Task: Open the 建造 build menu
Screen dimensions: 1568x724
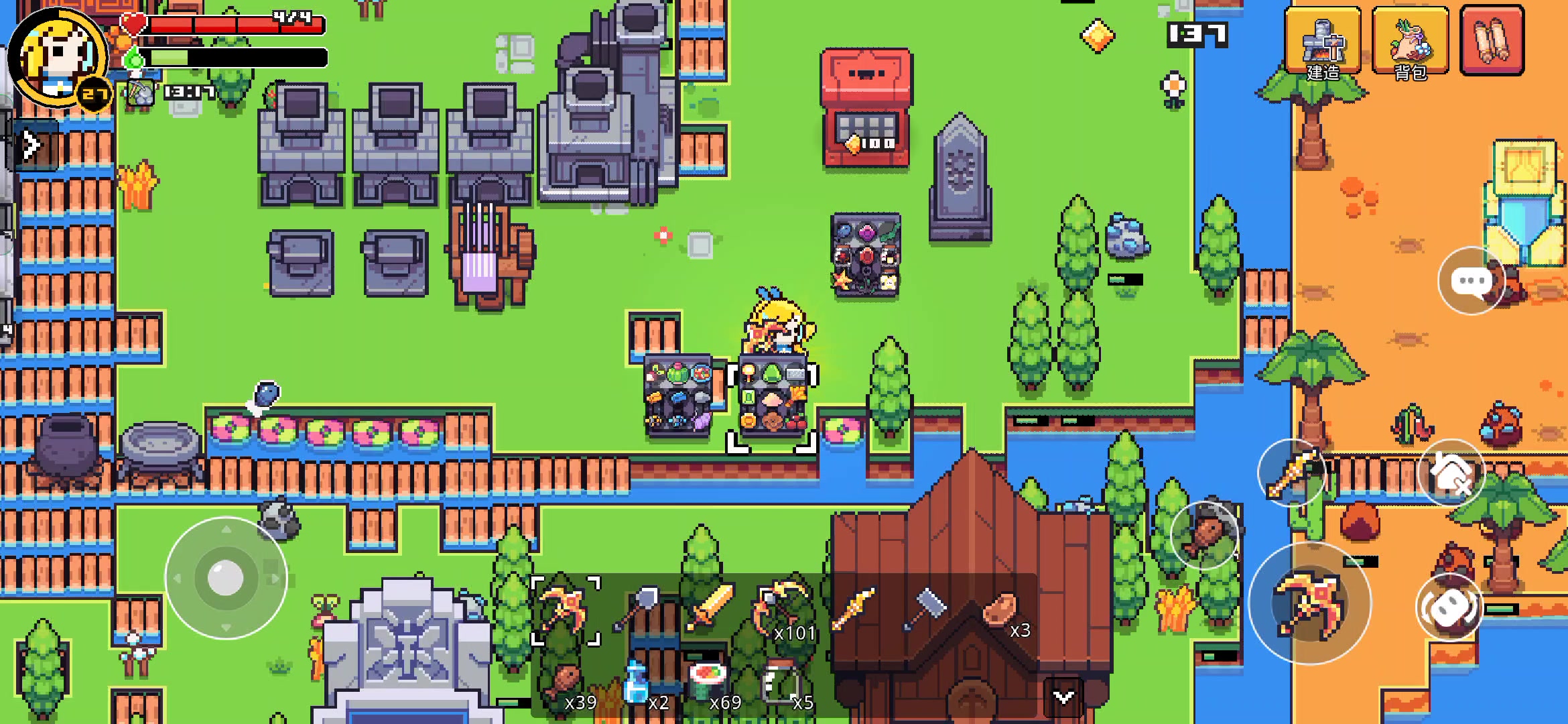Action: click(x=1323, y=42)
